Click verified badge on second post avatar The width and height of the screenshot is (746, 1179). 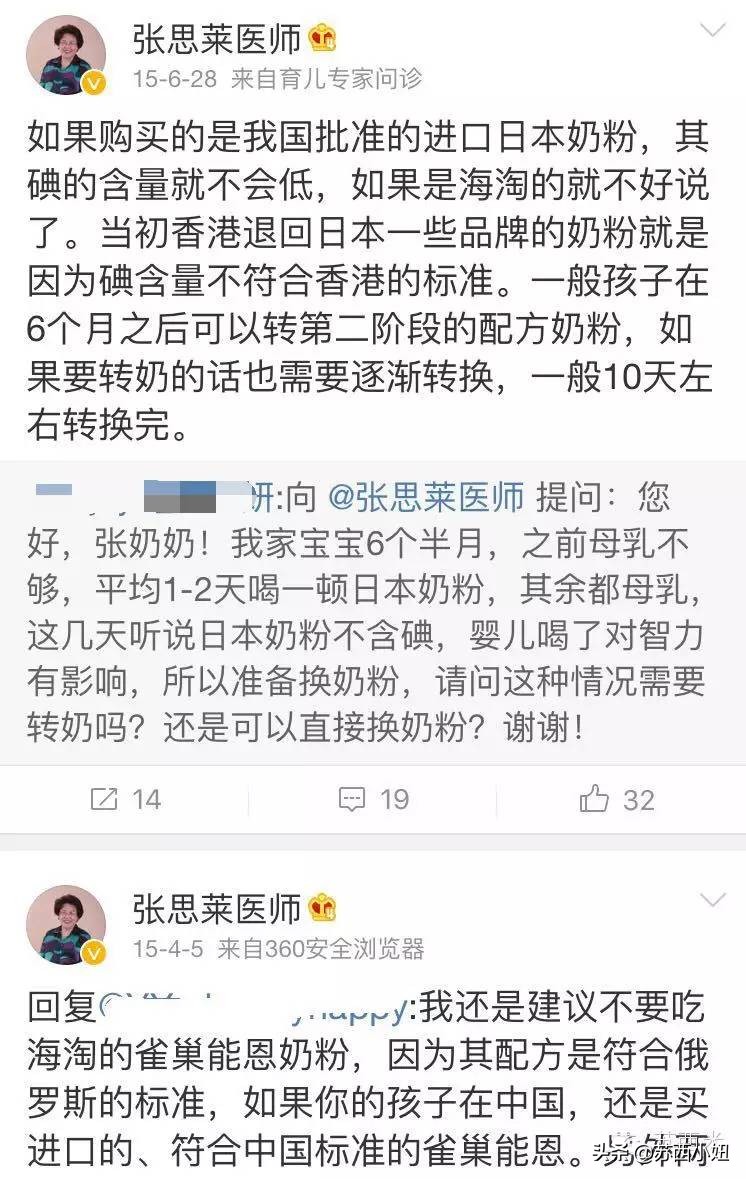95,952
